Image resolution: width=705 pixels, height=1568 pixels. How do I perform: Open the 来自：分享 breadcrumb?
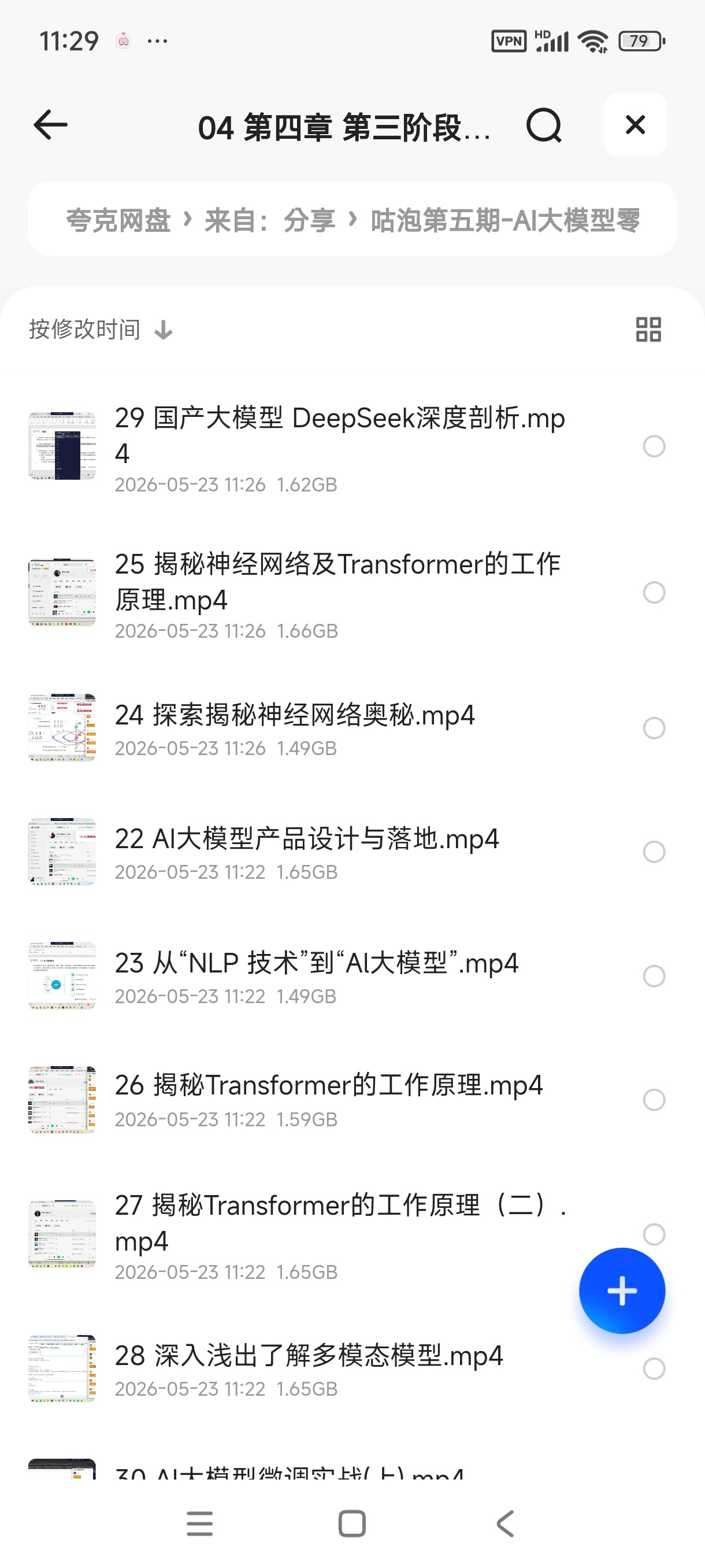pos(269,220)
